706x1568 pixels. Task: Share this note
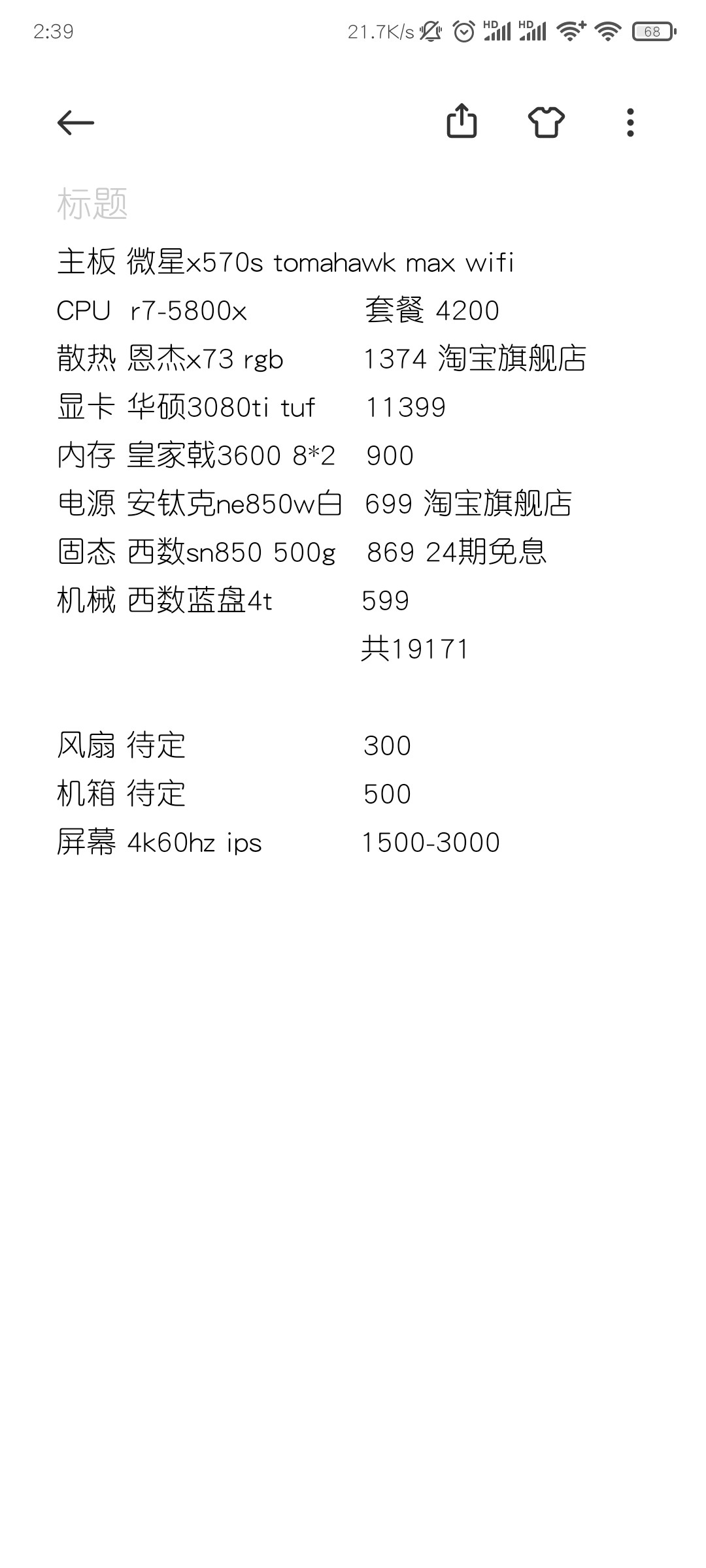coord(462,122)
